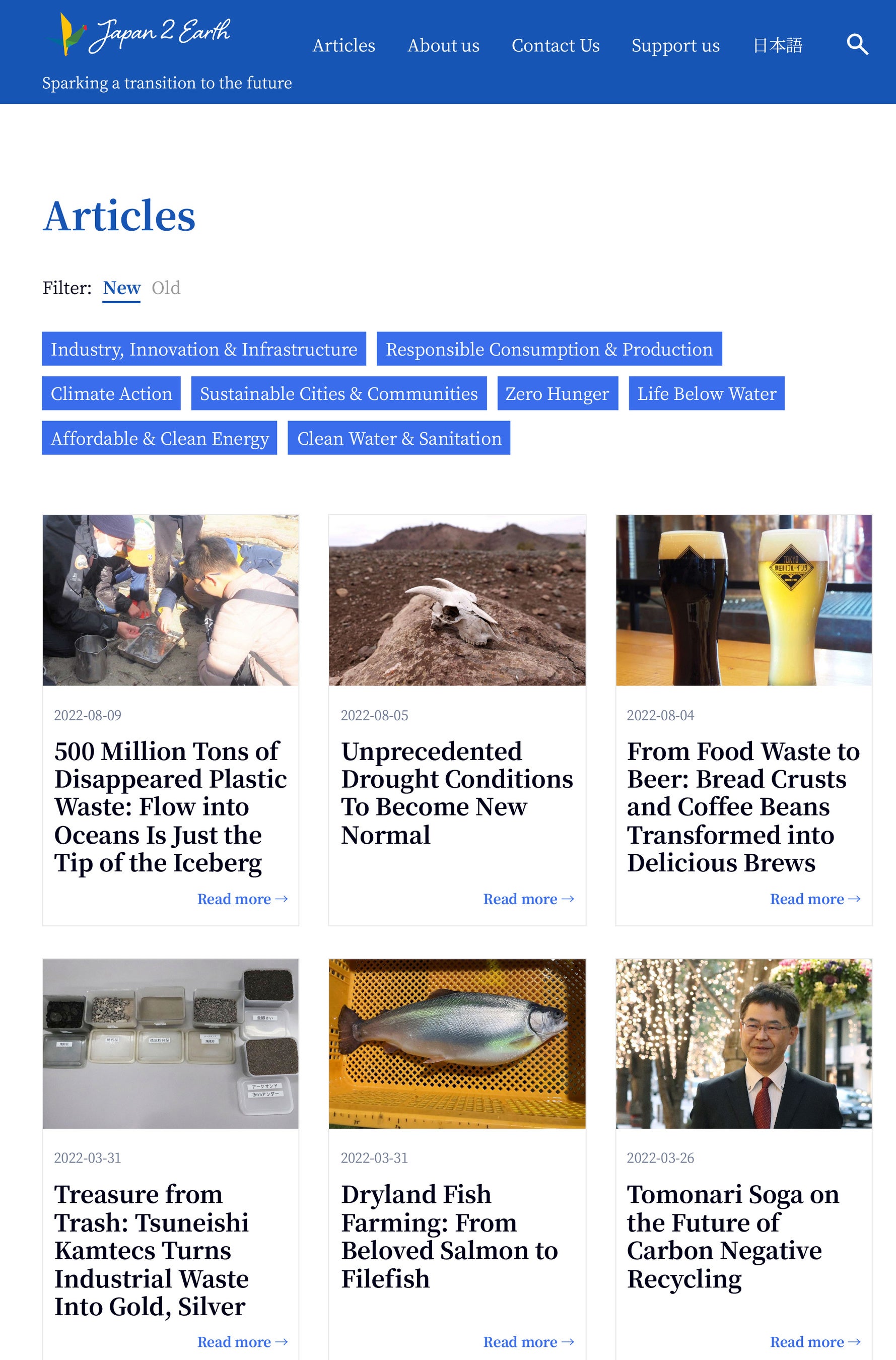Viewport: 896px width, 1360px height.
Task: Open the About us page
Action: pos(443,46)
